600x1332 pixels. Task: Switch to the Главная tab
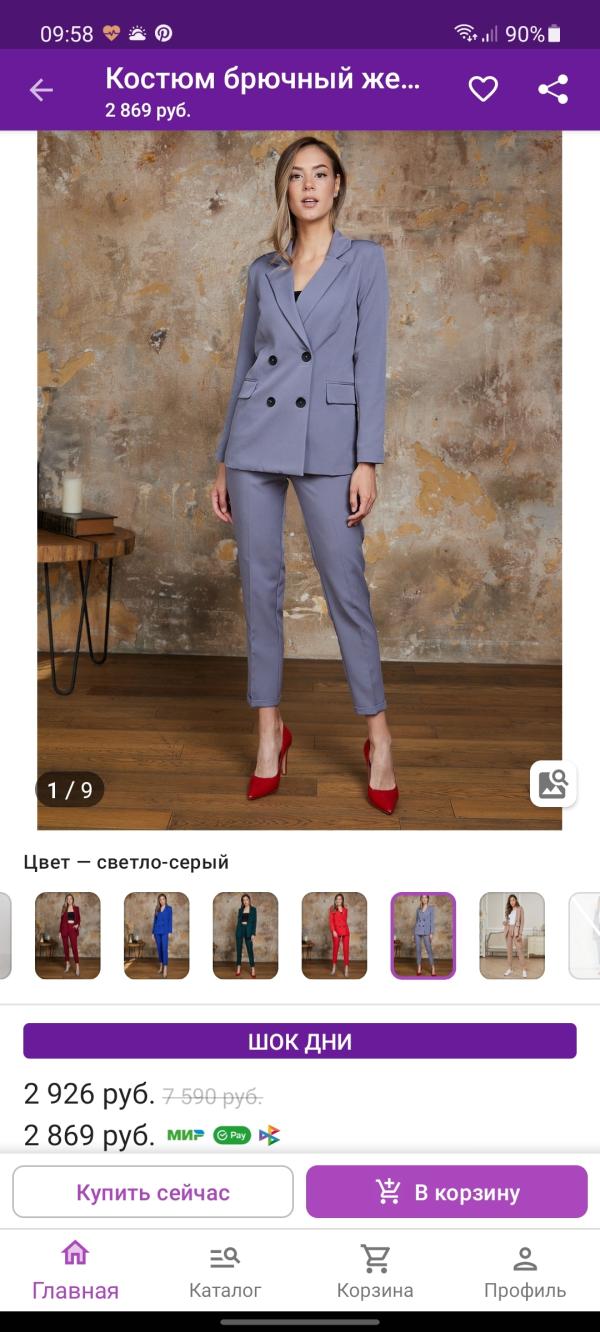point(75,1271)
